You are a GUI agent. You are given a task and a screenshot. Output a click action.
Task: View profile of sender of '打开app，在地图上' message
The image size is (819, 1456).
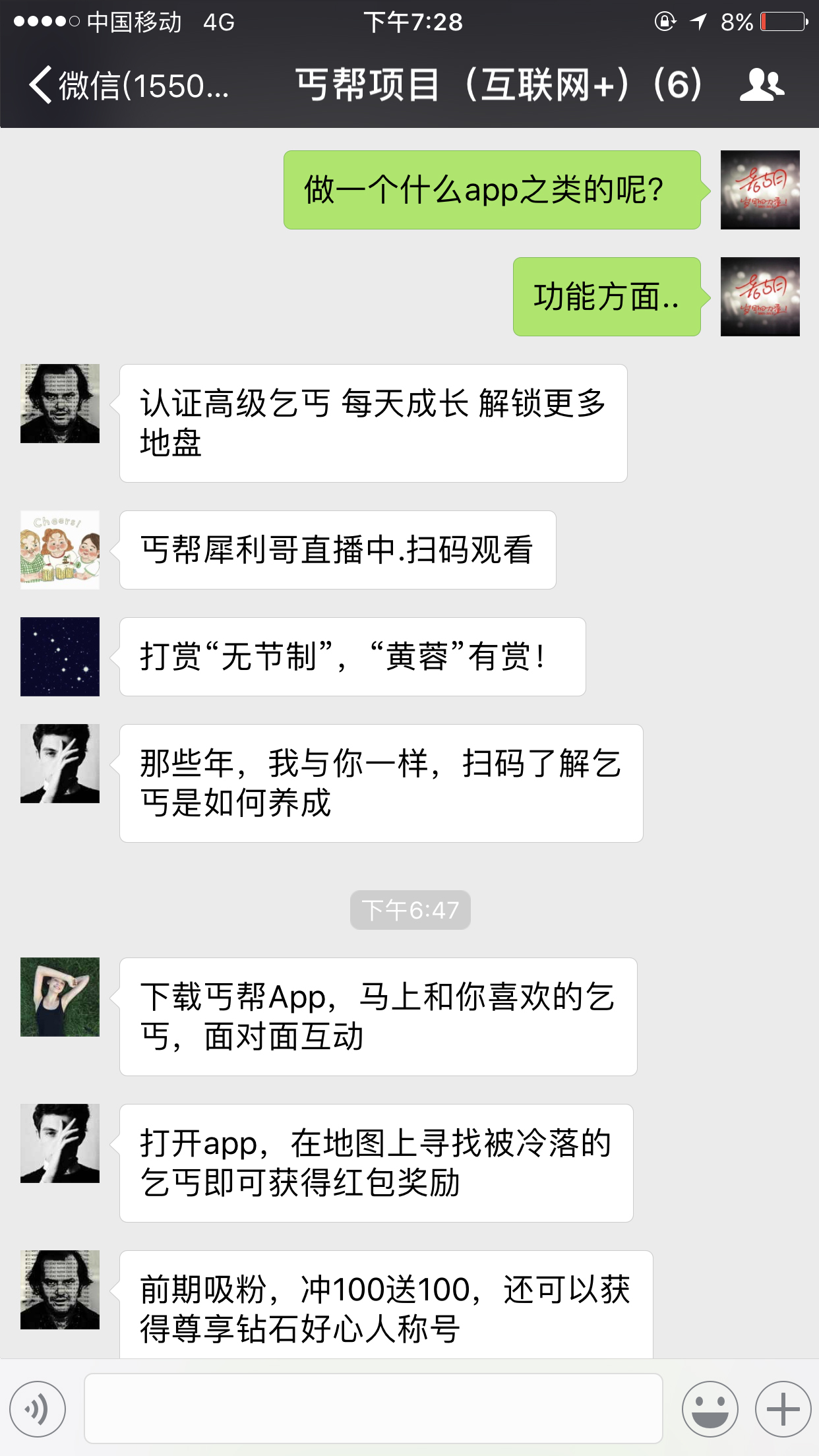coord(60,1143)
